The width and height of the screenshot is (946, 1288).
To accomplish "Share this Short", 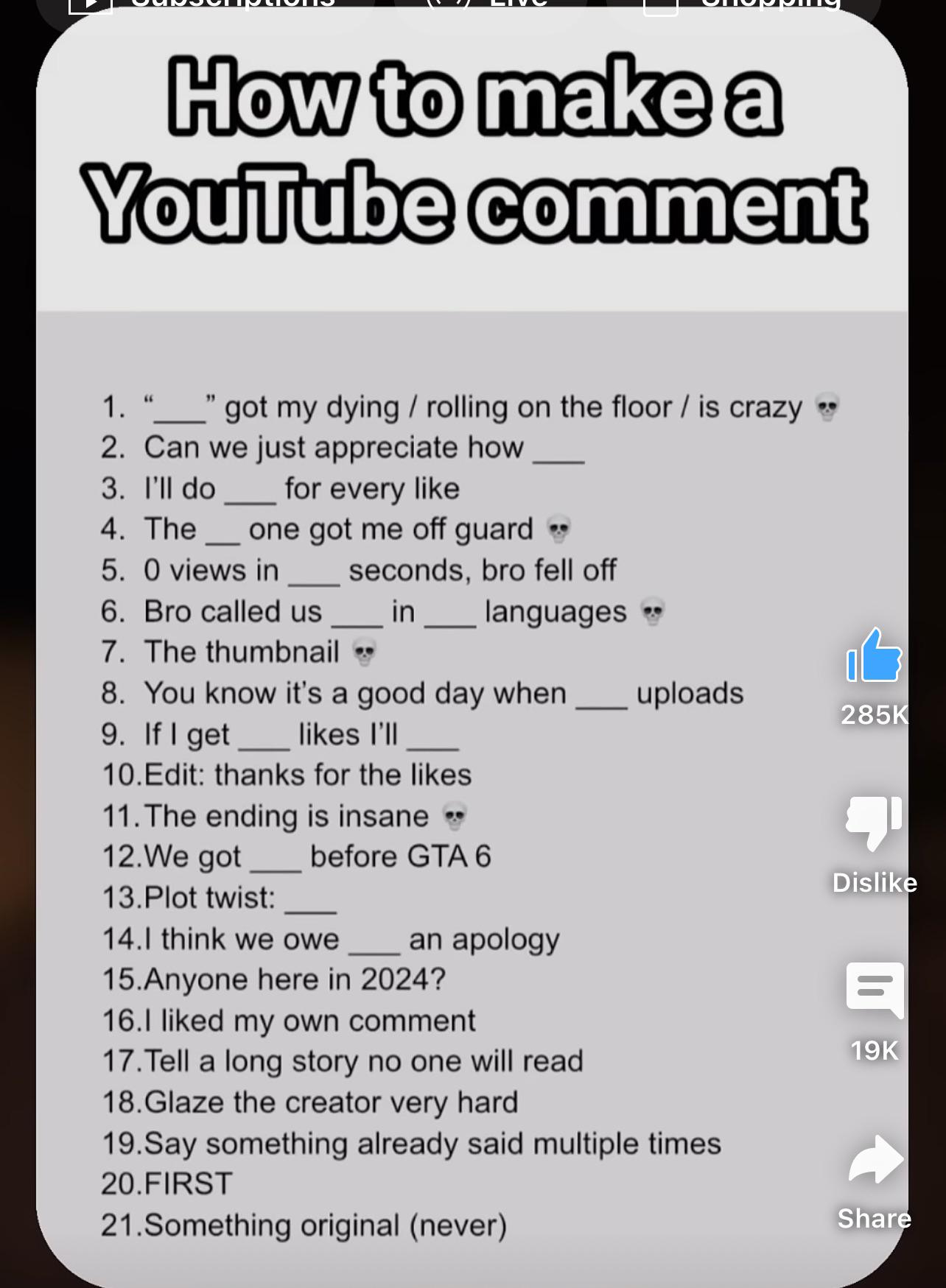I will tap(875, 1161).
